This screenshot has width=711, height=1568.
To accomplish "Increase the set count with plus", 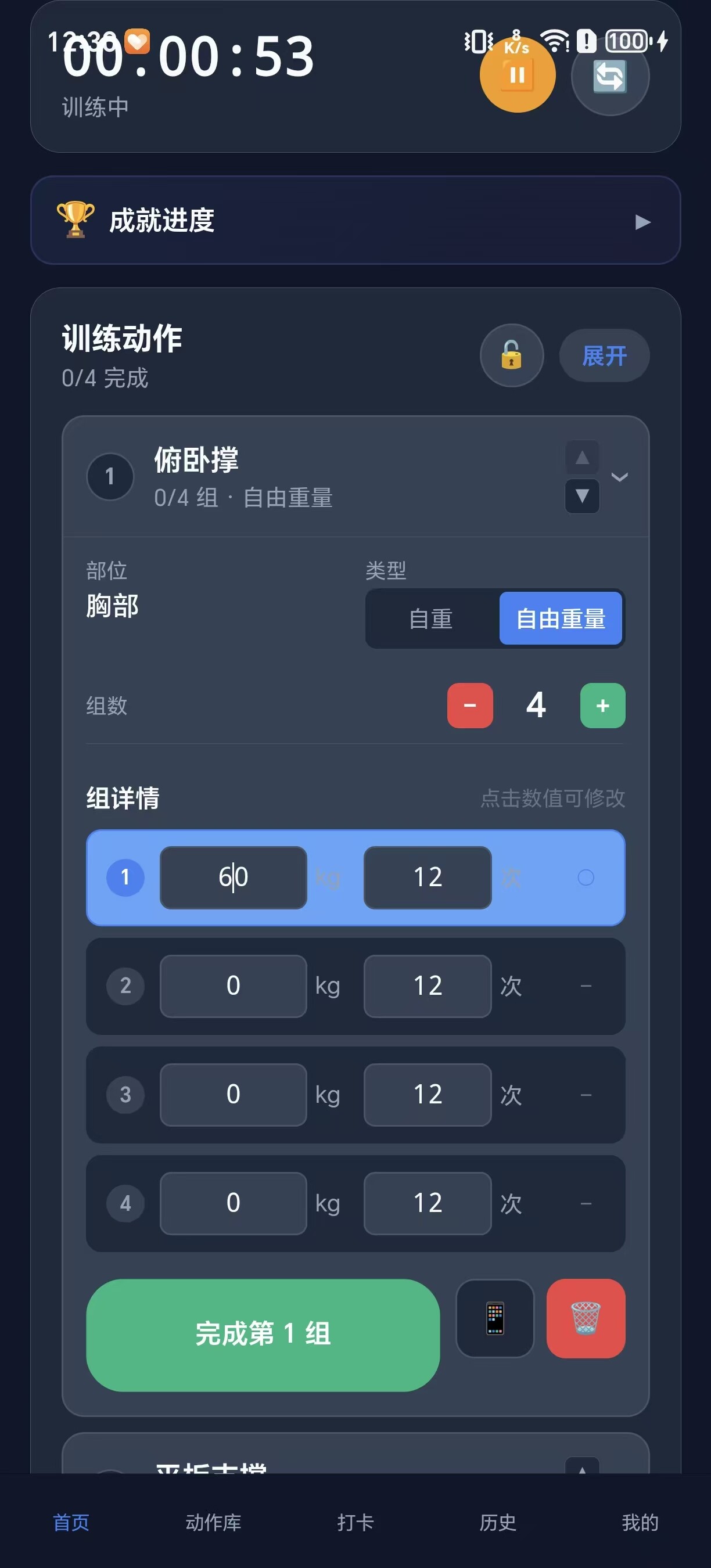I will [602, 706].
